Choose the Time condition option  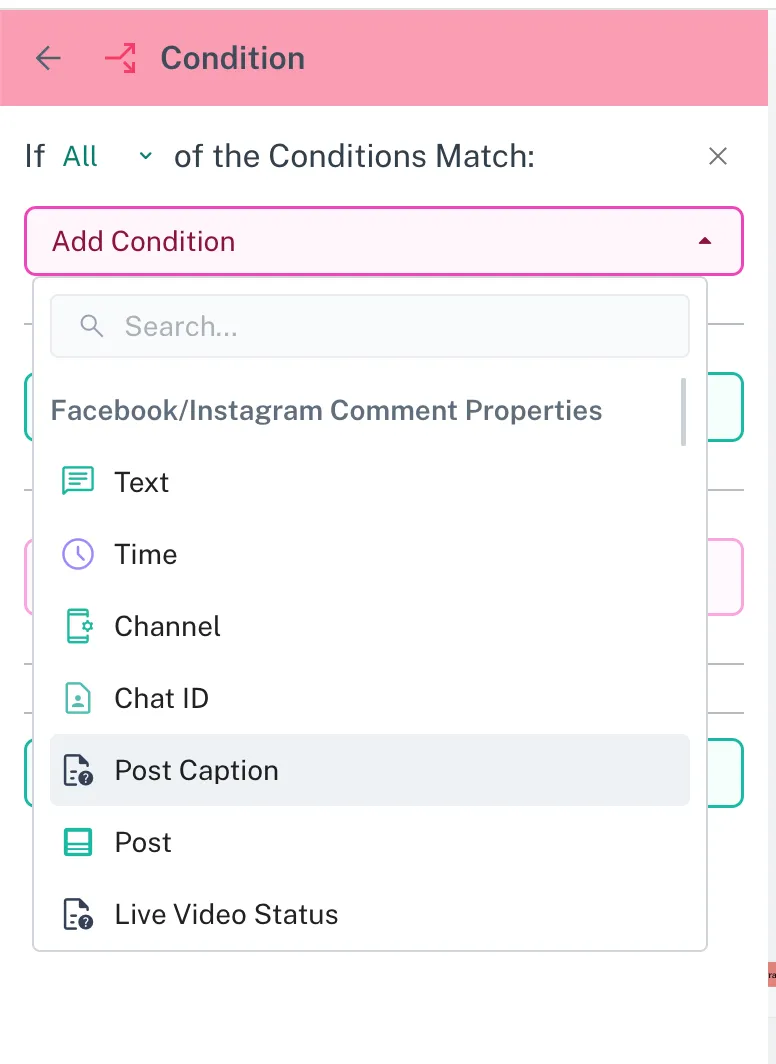click(146, 554)
